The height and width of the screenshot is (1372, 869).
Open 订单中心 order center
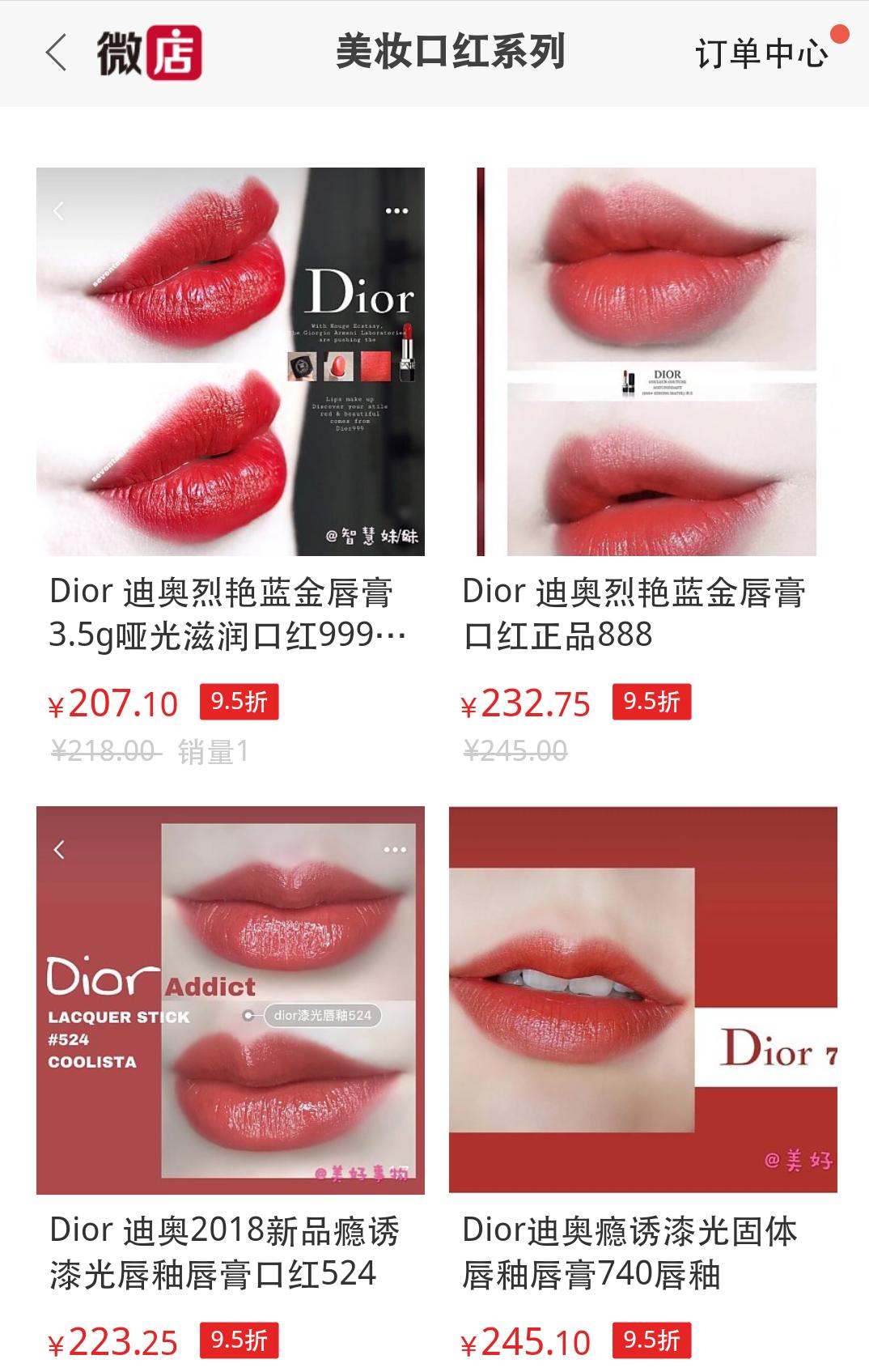pyautogui.click(x=761, y=54)
